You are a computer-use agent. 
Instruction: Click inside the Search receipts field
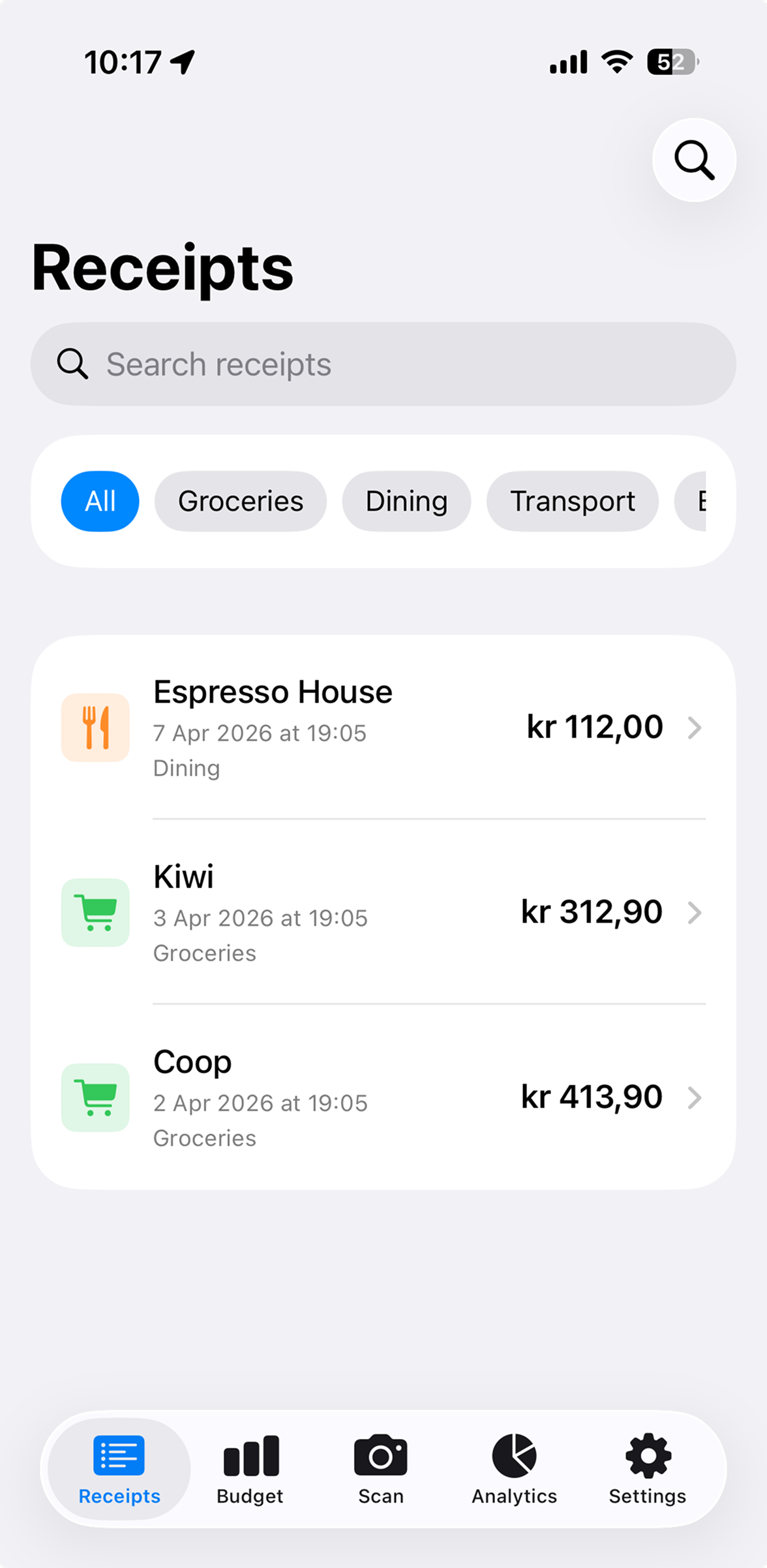(x=383, y=364)
